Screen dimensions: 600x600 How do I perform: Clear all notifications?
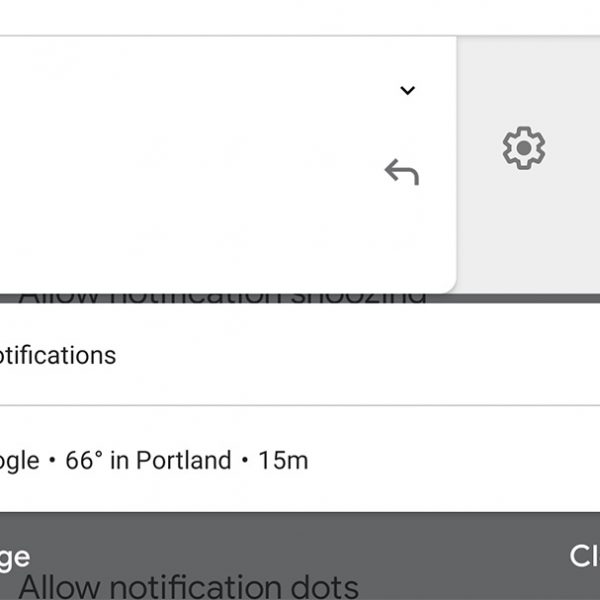pyautogui.click(x=583, y=556)
